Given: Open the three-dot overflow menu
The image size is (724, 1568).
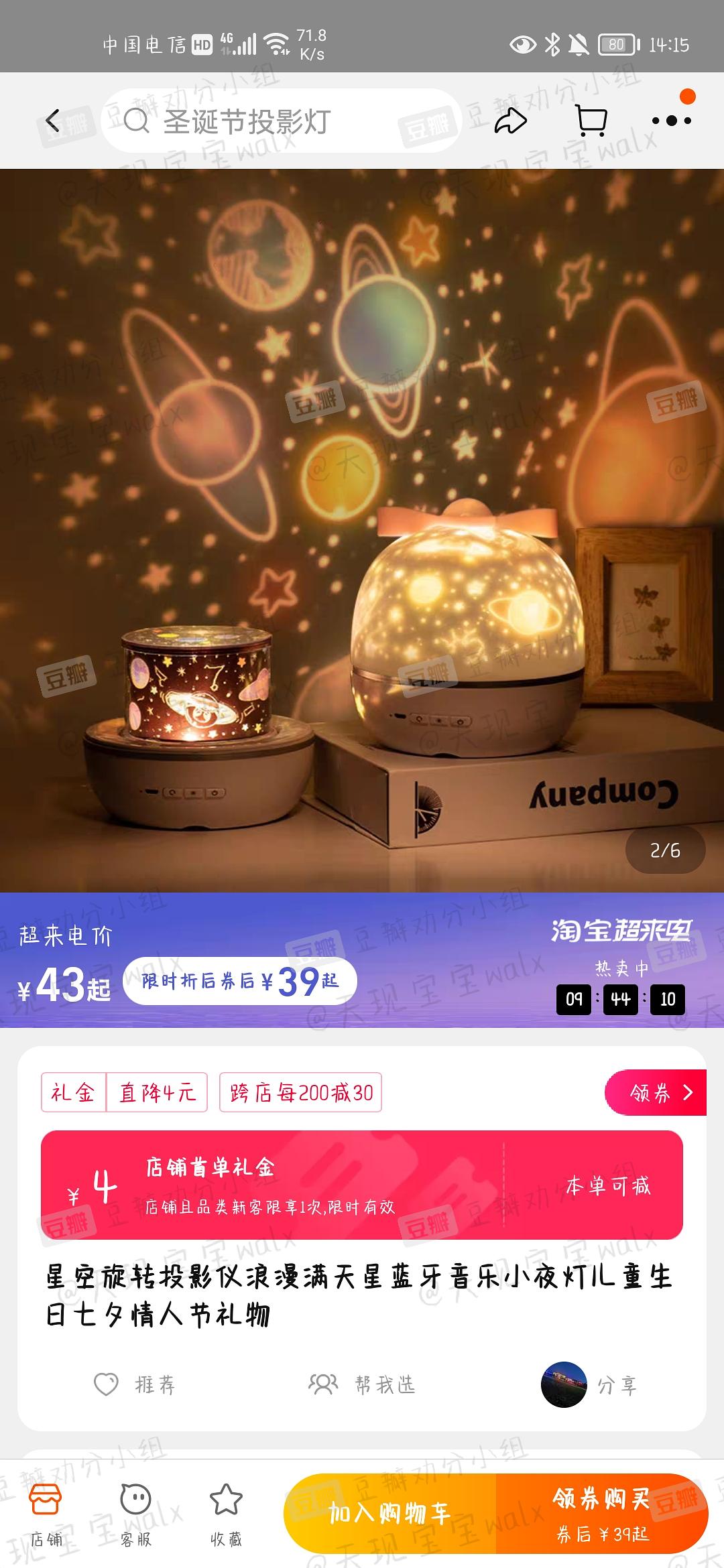Looking at the screenshot, I should (x=671, y=121).
